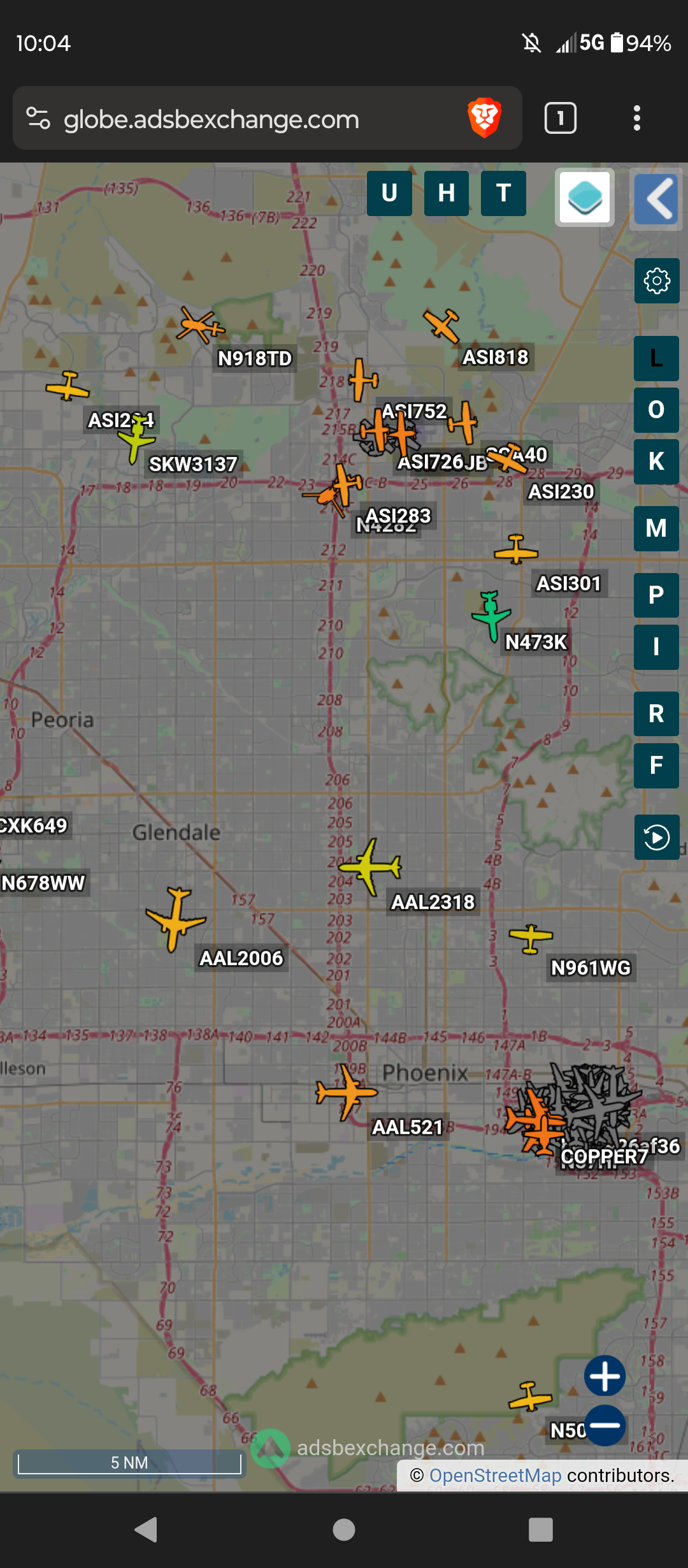Open the Brave Shields lion icon

(x=485, y=118)
